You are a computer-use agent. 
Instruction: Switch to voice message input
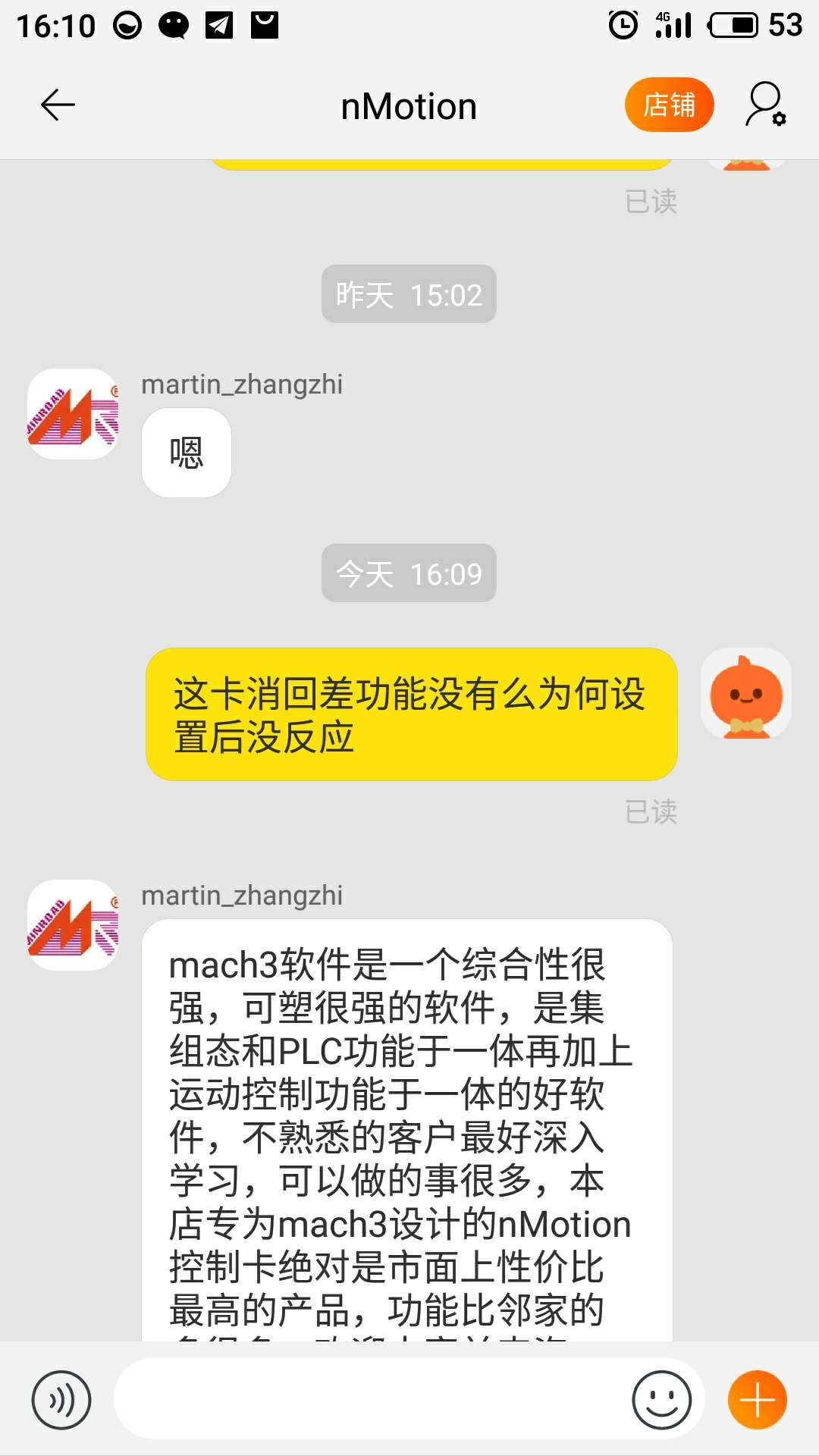point(61,1400)
